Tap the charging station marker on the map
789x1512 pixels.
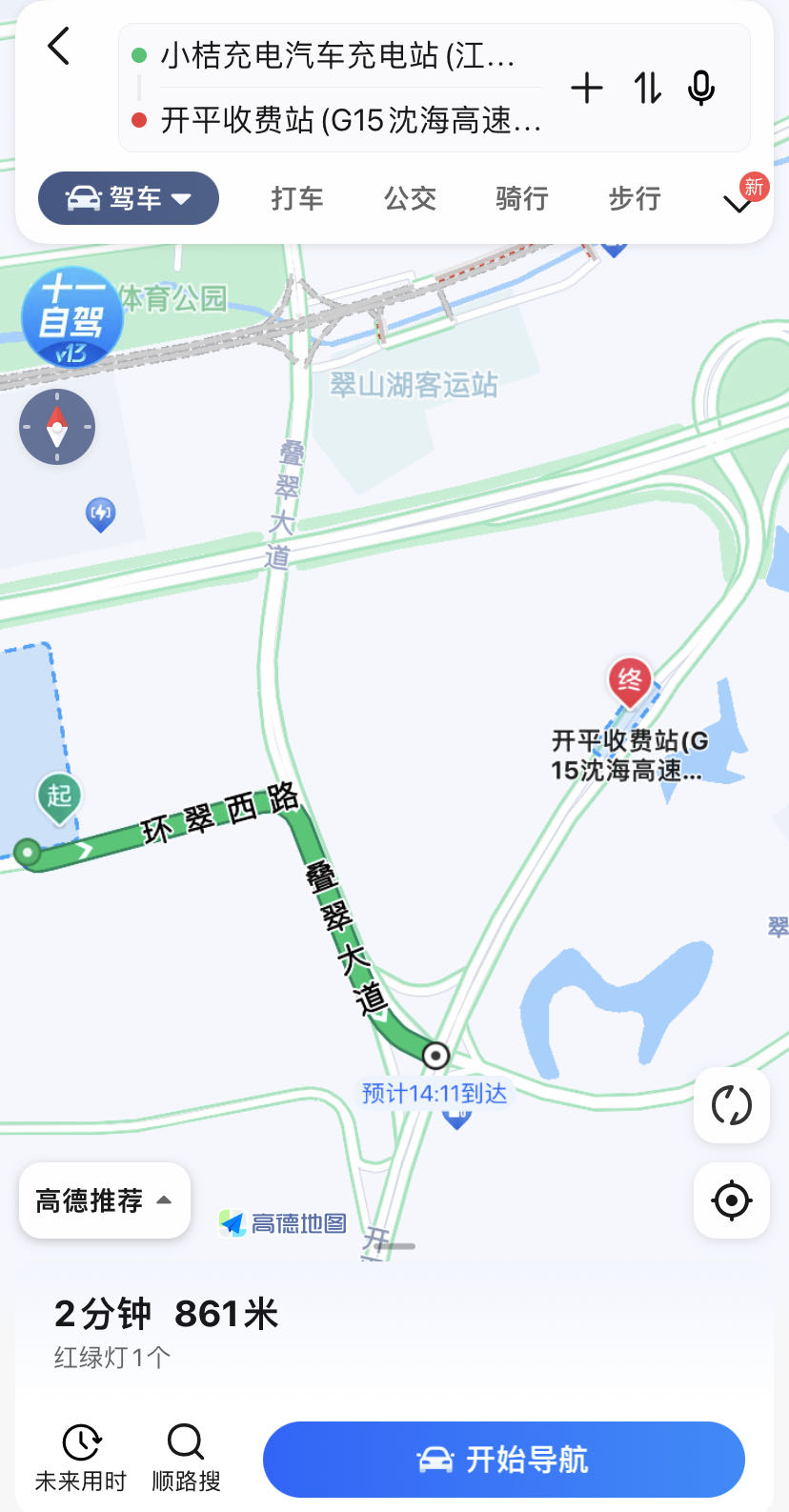coord(100,517)
